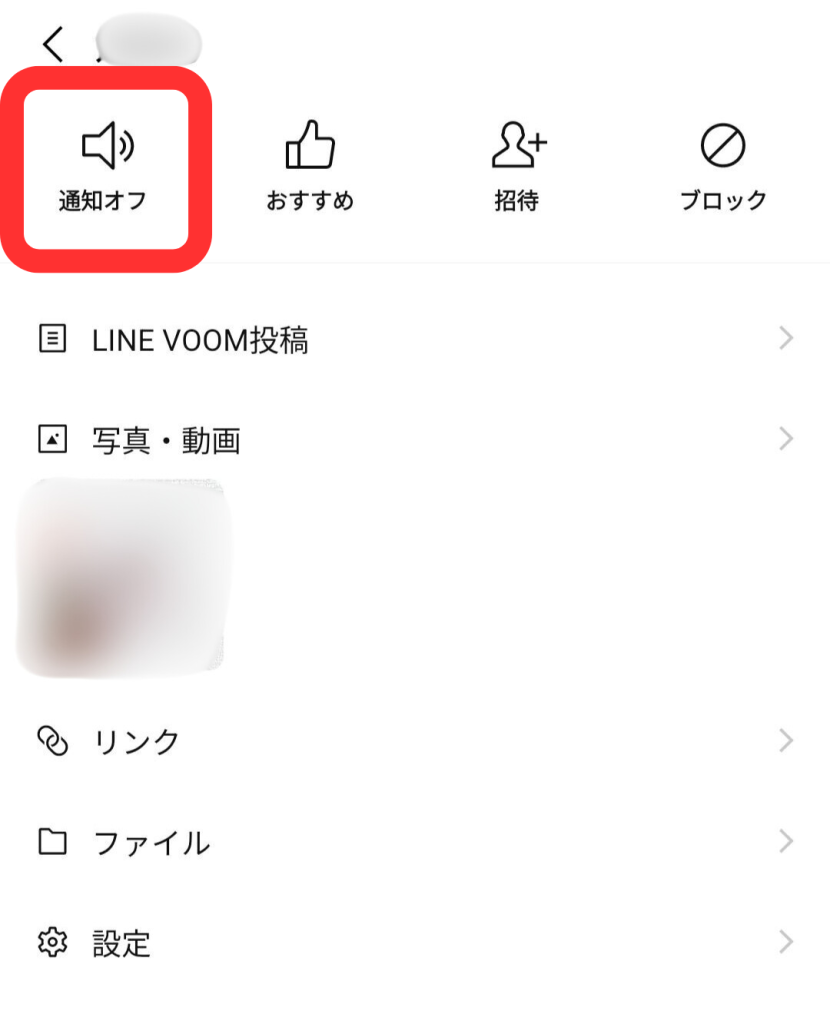The width and height of the screenshot is (830, 1024).
Task: Open the blurred photo thumbnail
Action: click(120, 577)
